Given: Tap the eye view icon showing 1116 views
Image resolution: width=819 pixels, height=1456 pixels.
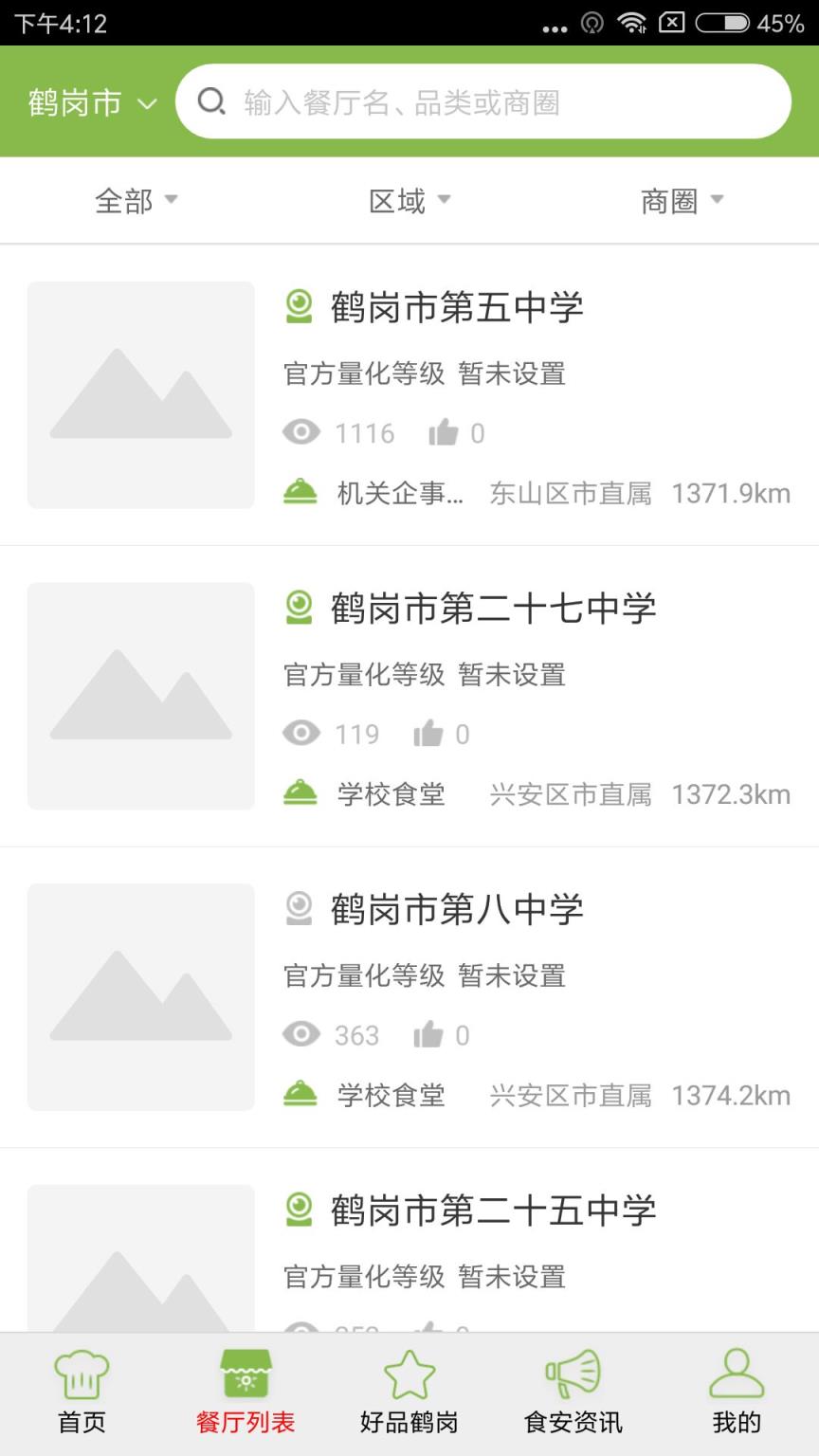Looking at the screenshot, I should (x=301, y=432).
